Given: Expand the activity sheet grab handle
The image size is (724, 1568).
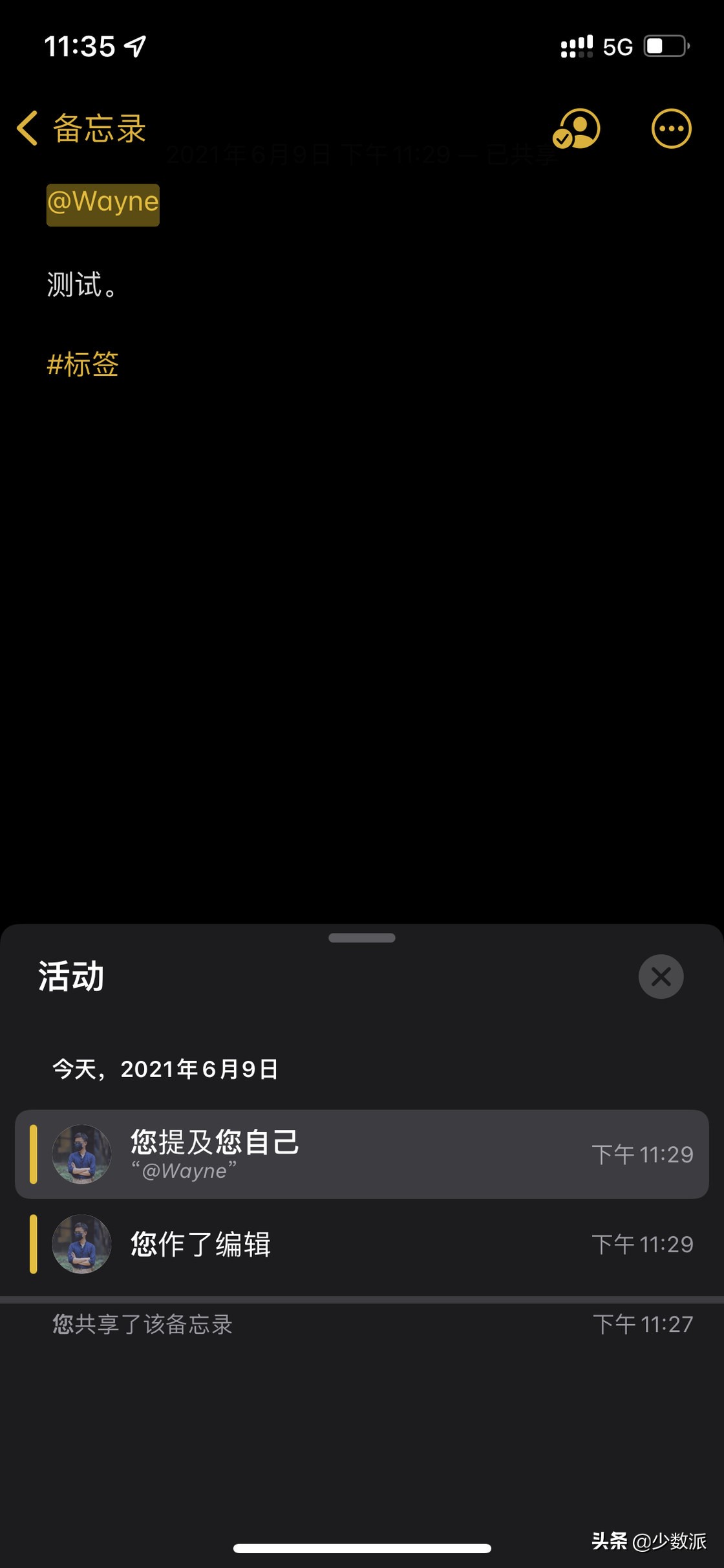Looking at the screenshot, I should tap(361, 937).
